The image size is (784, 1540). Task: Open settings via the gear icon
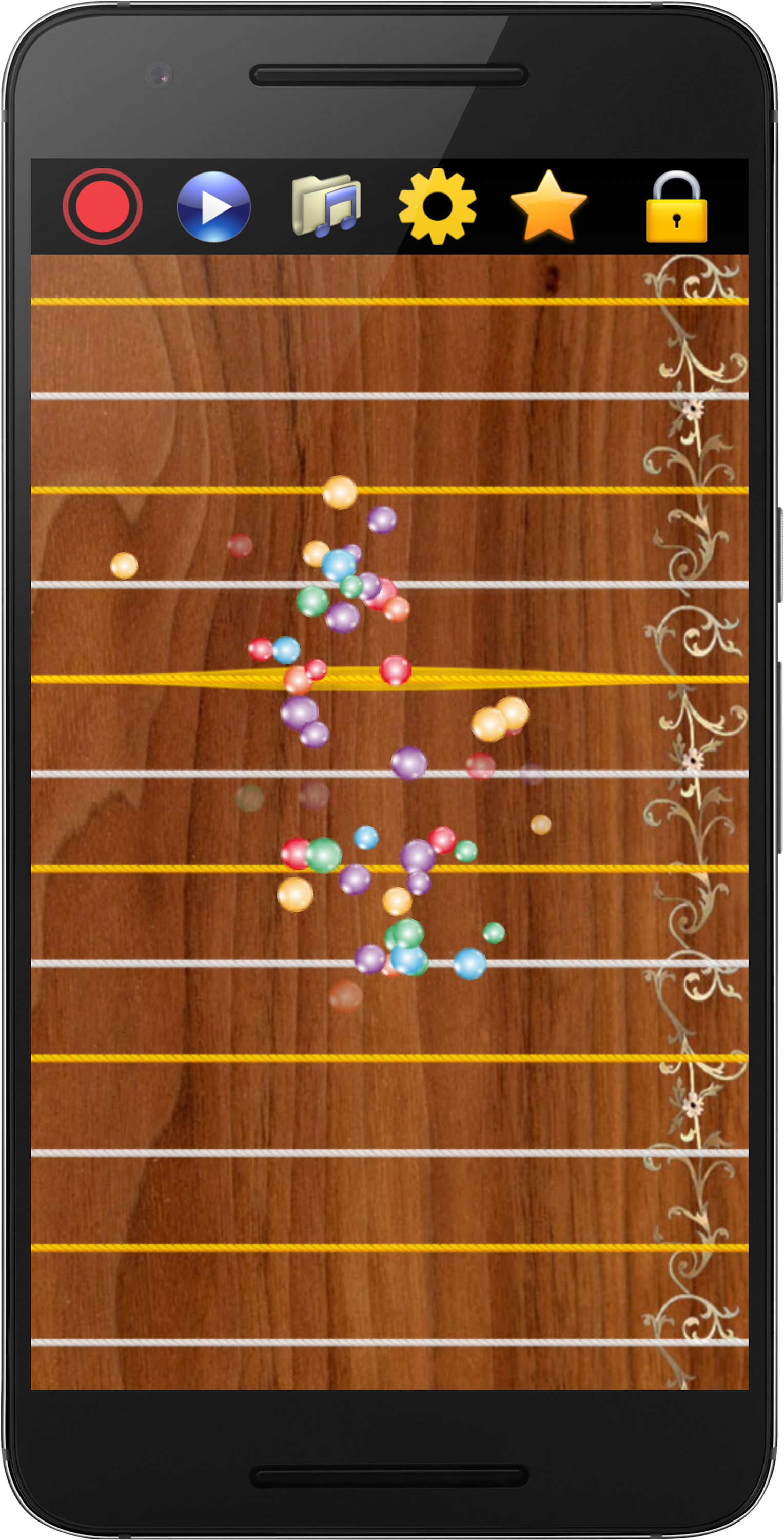click(438, 206)
